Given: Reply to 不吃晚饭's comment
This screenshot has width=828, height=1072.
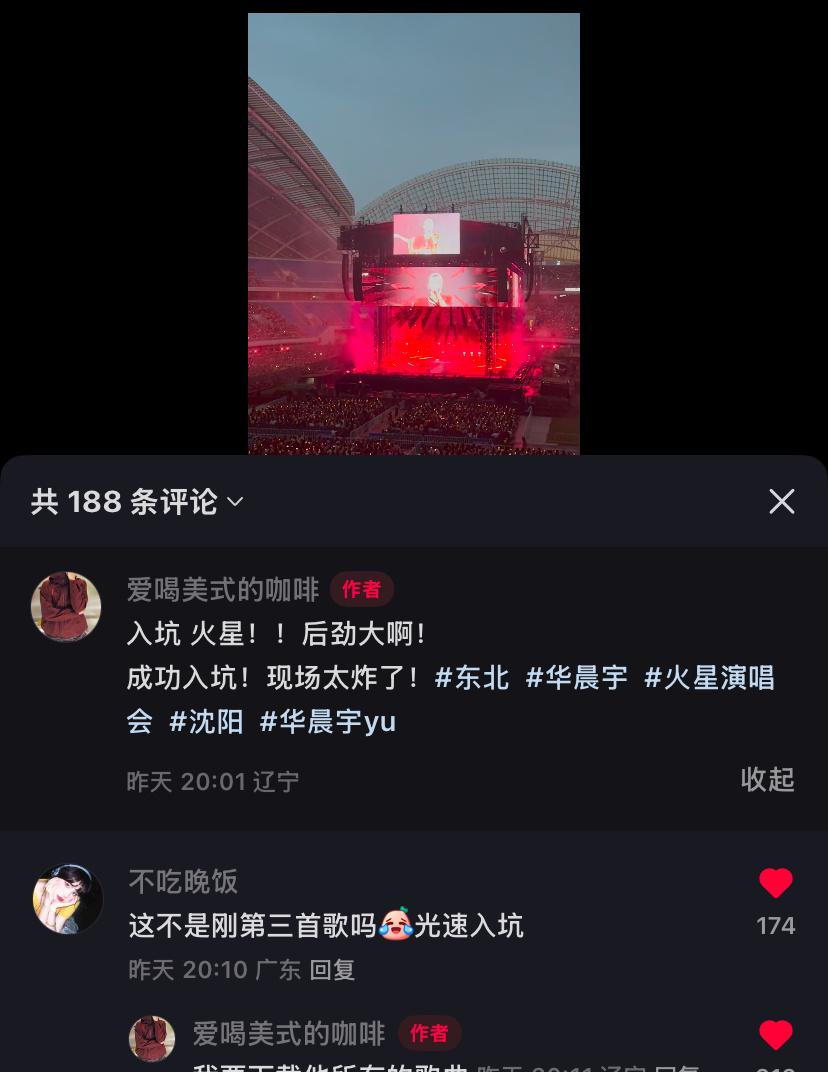Looking at the screenshot, I should point(332,969).
